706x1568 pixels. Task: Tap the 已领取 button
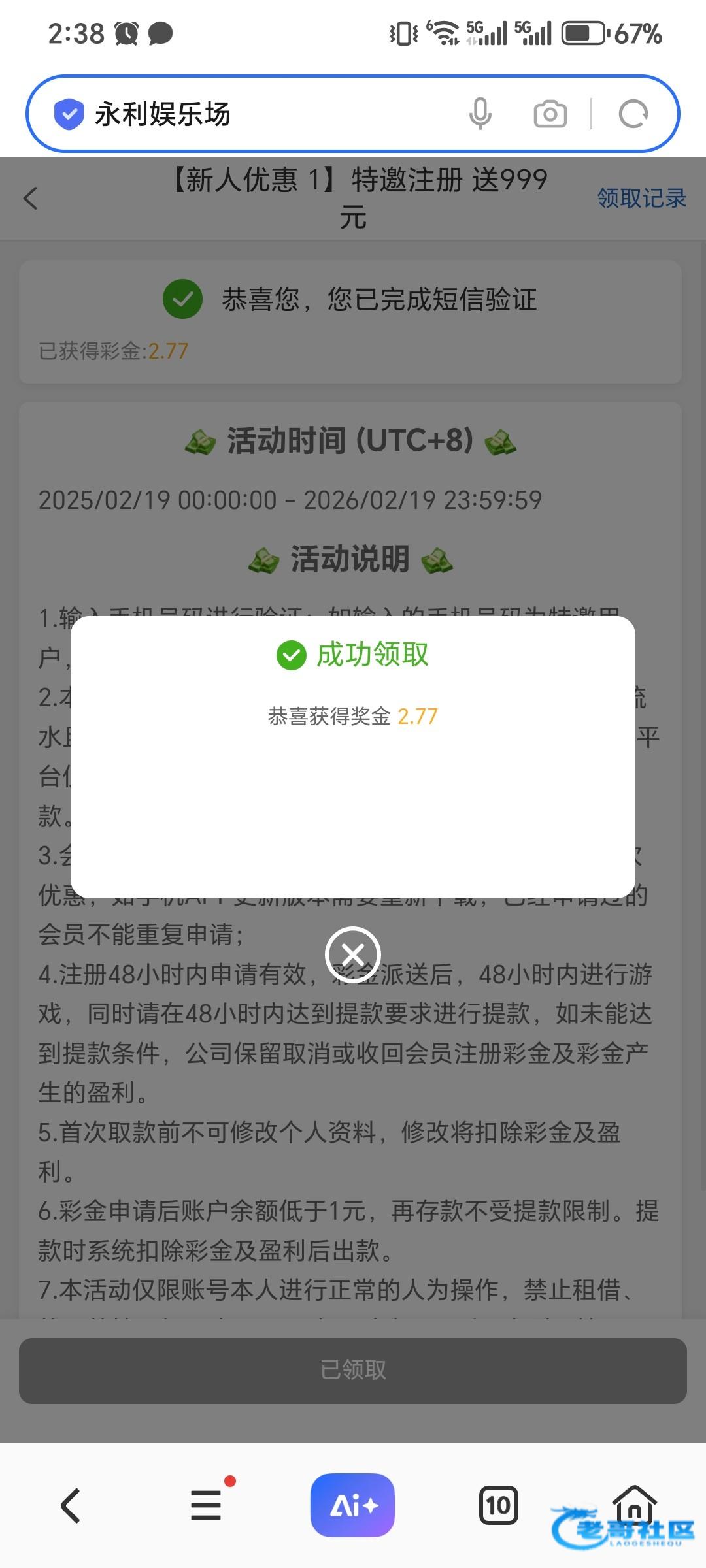pos(353,1370)
